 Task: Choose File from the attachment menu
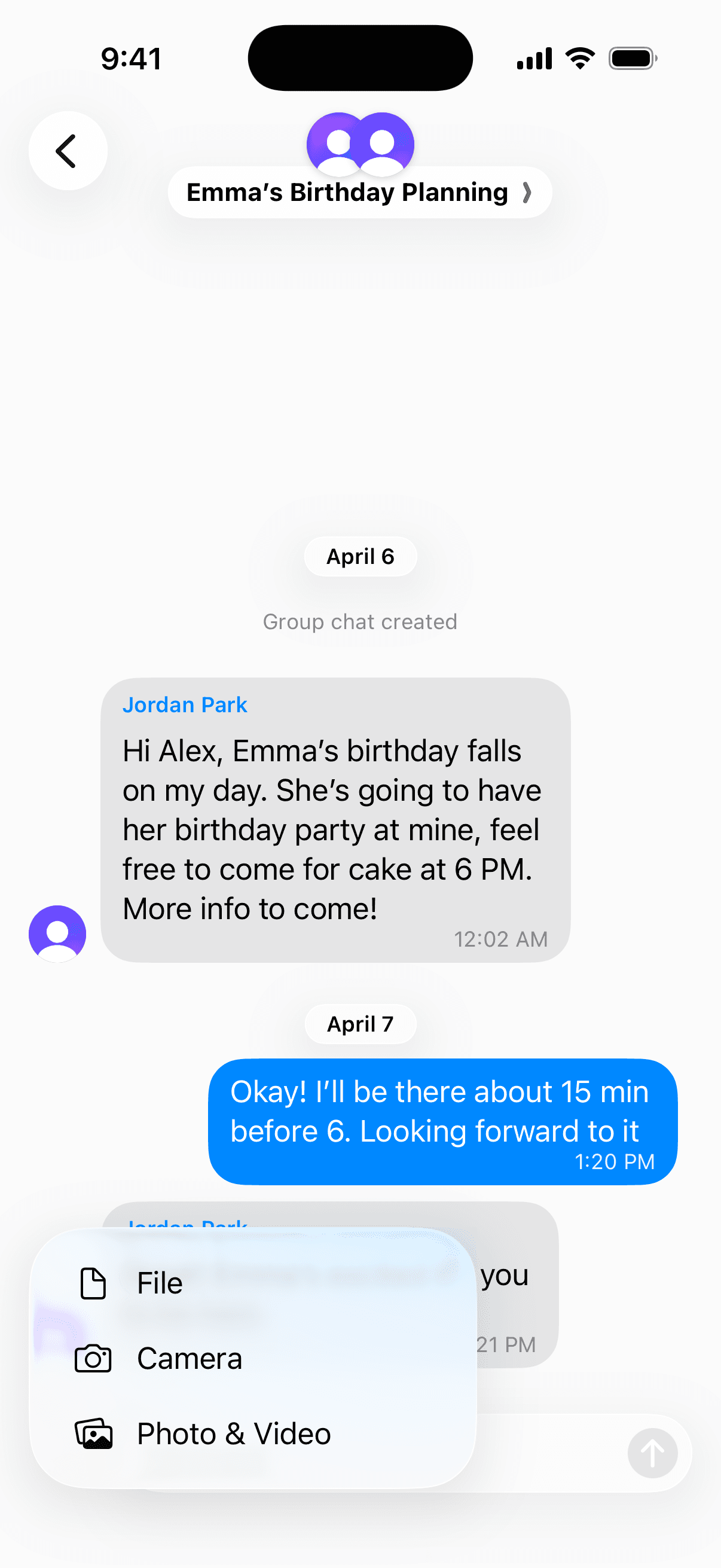coord(159,1283)
